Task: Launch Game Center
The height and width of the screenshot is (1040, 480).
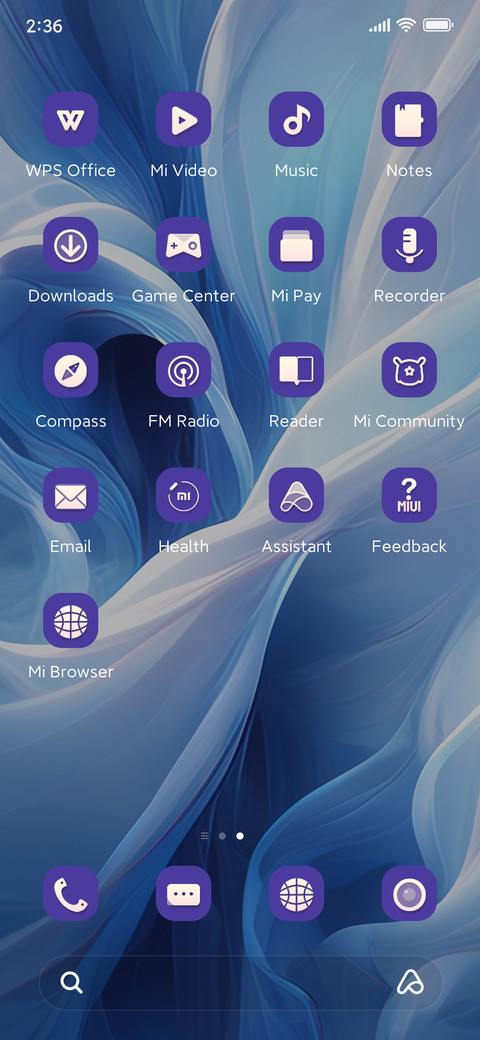Action: pyautogui.click(x=184, y=245)
